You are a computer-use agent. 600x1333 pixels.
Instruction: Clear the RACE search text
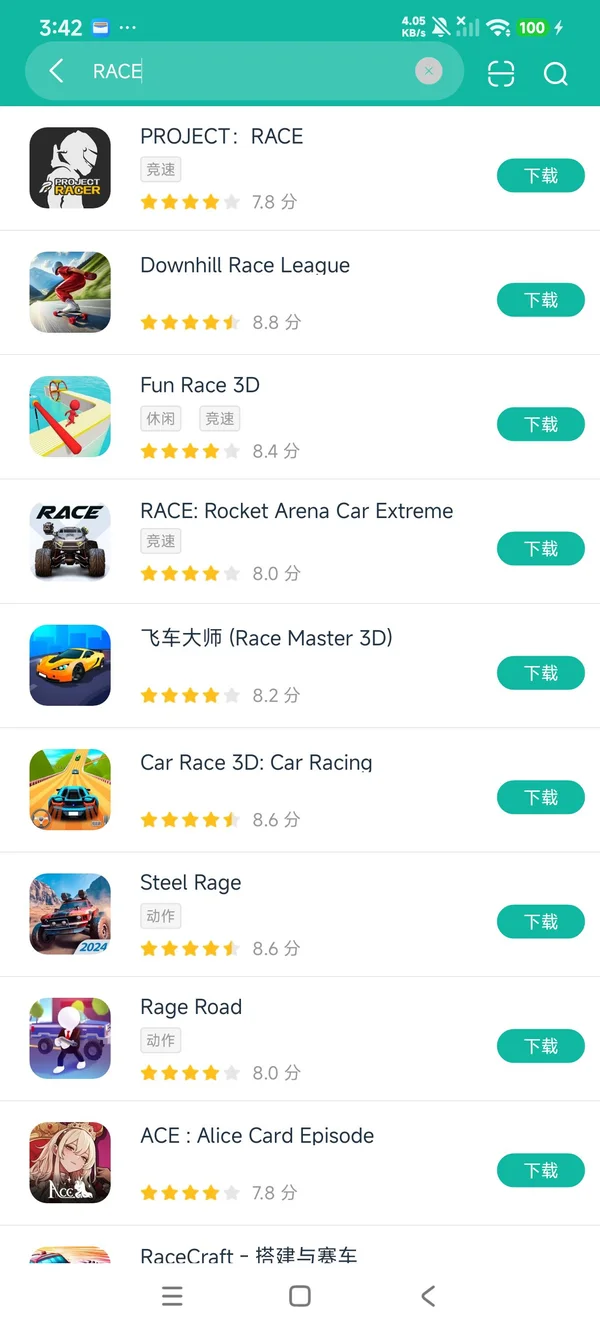pos(428,71)
